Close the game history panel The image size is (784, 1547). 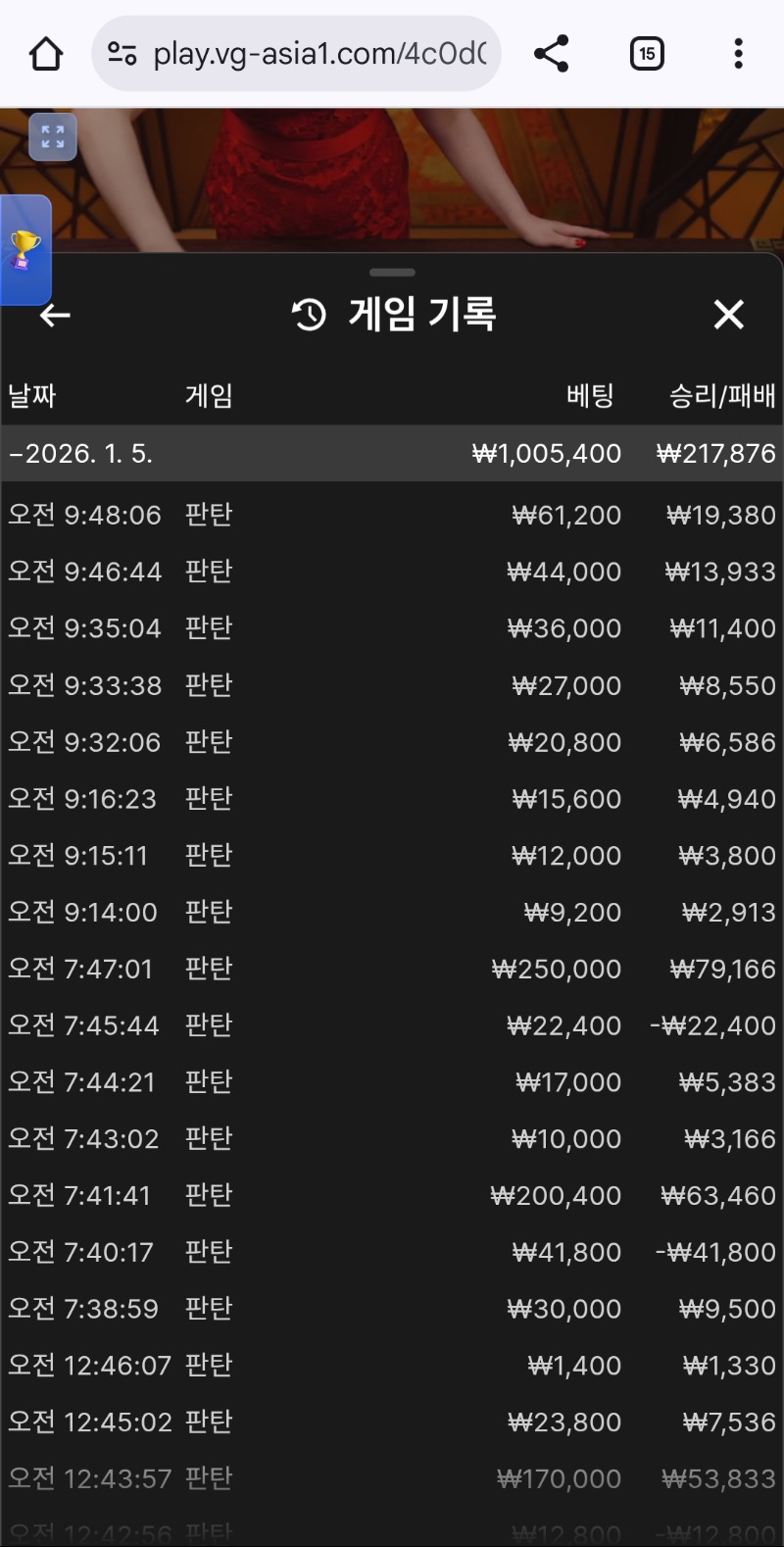point(728,315)
